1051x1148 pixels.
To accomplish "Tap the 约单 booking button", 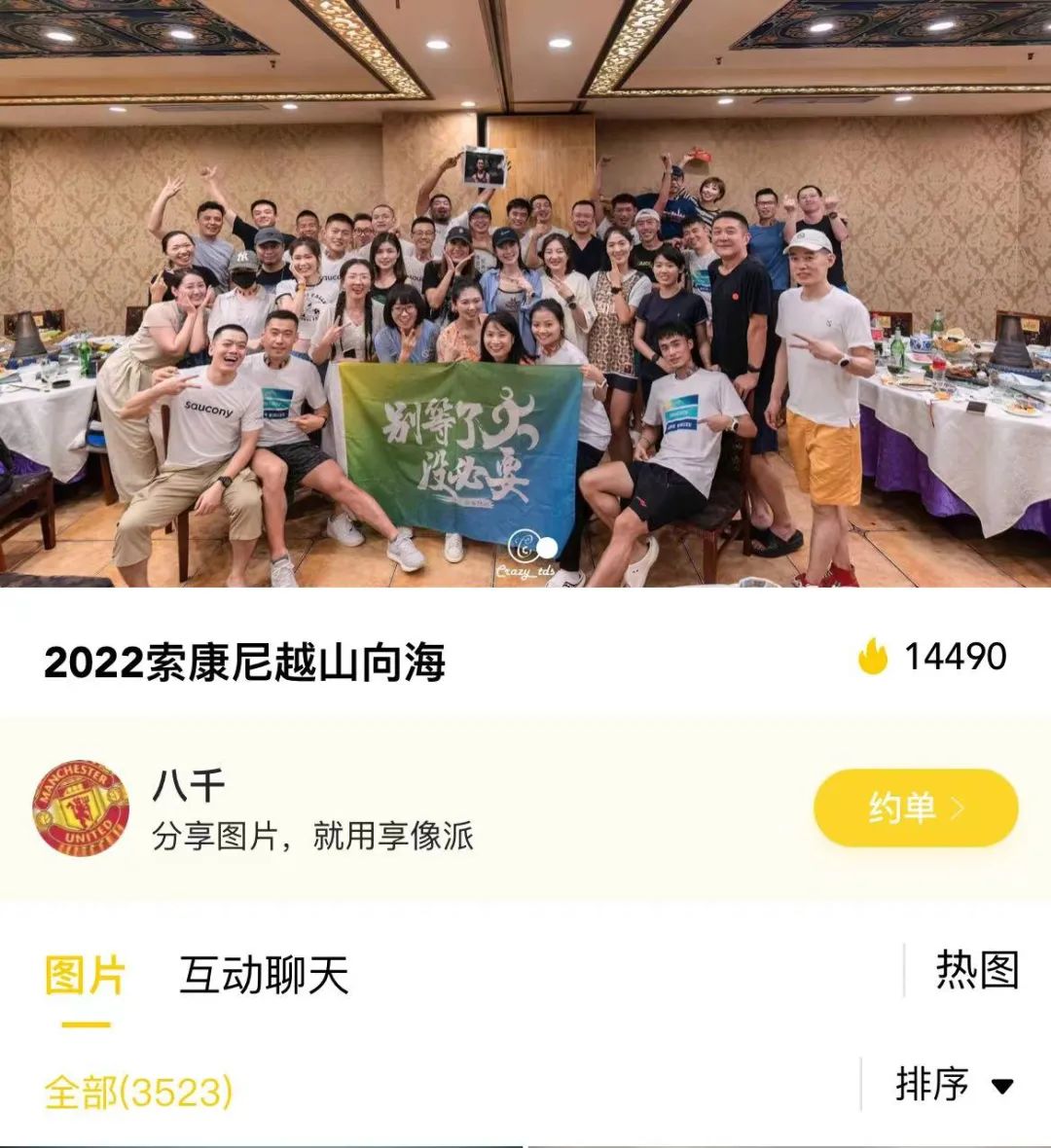I will click(x=915, y=807).
